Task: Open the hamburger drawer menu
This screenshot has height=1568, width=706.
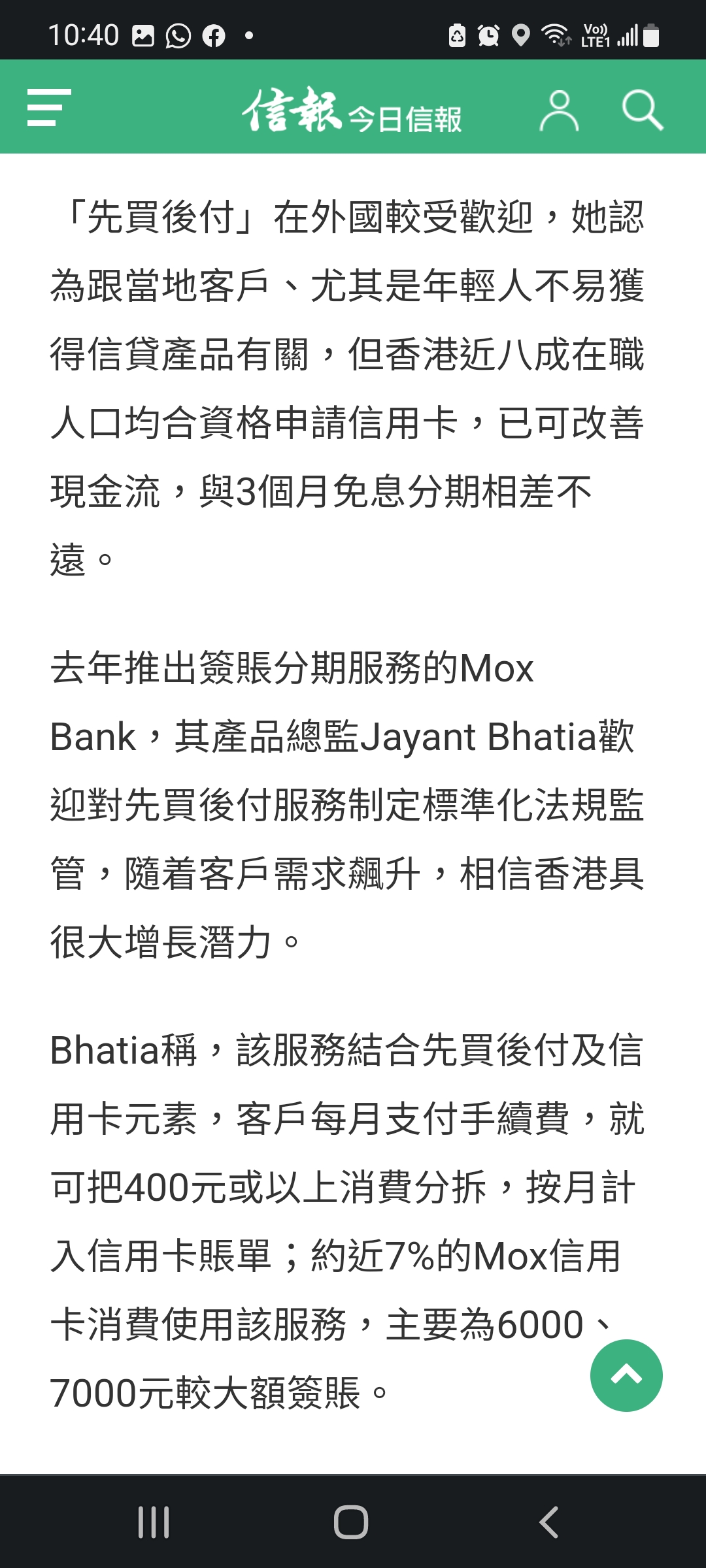Action: point(48,108)
